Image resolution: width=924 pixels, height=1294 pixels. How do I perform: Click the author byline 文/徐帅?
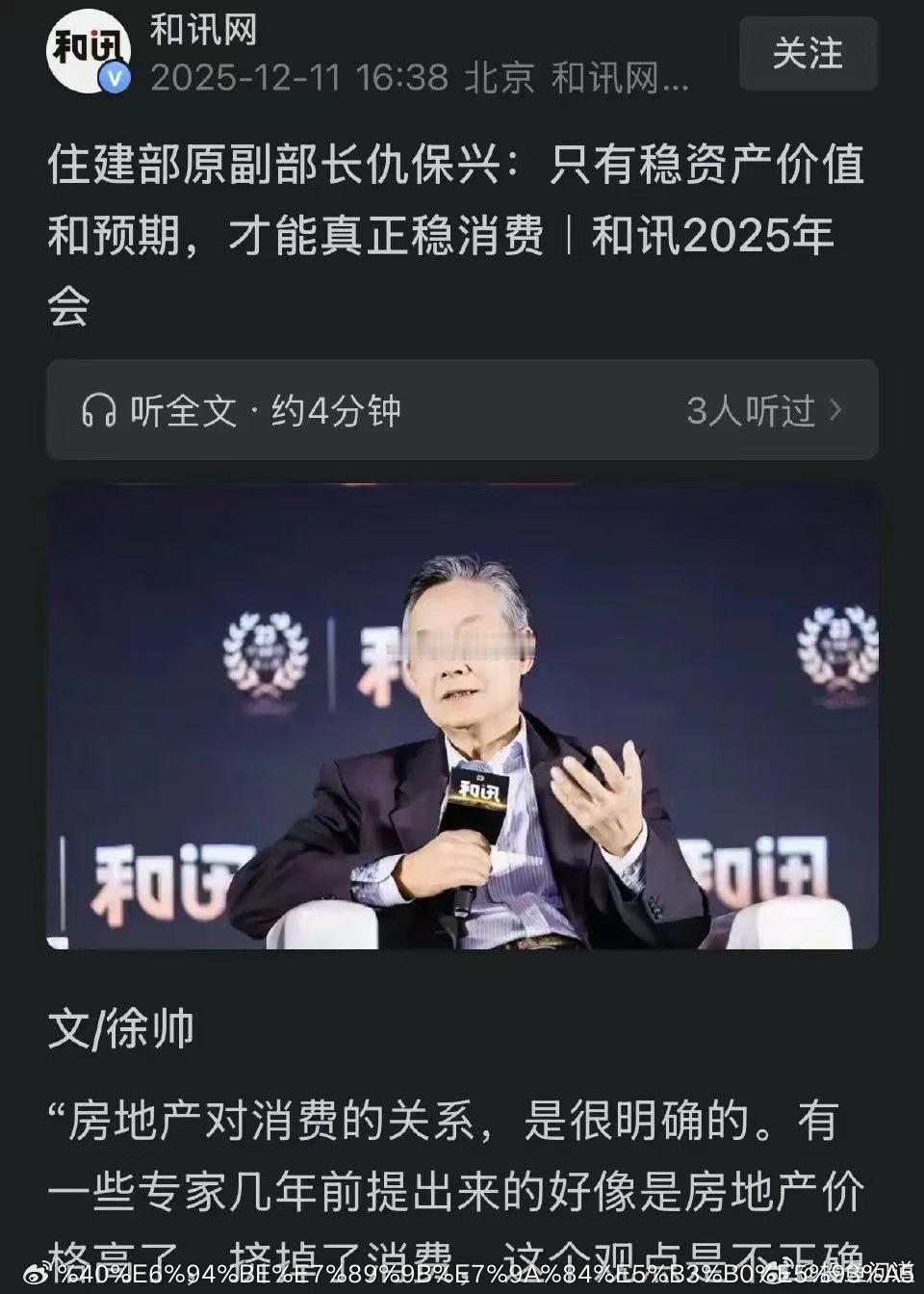(x=121, y=1030)
